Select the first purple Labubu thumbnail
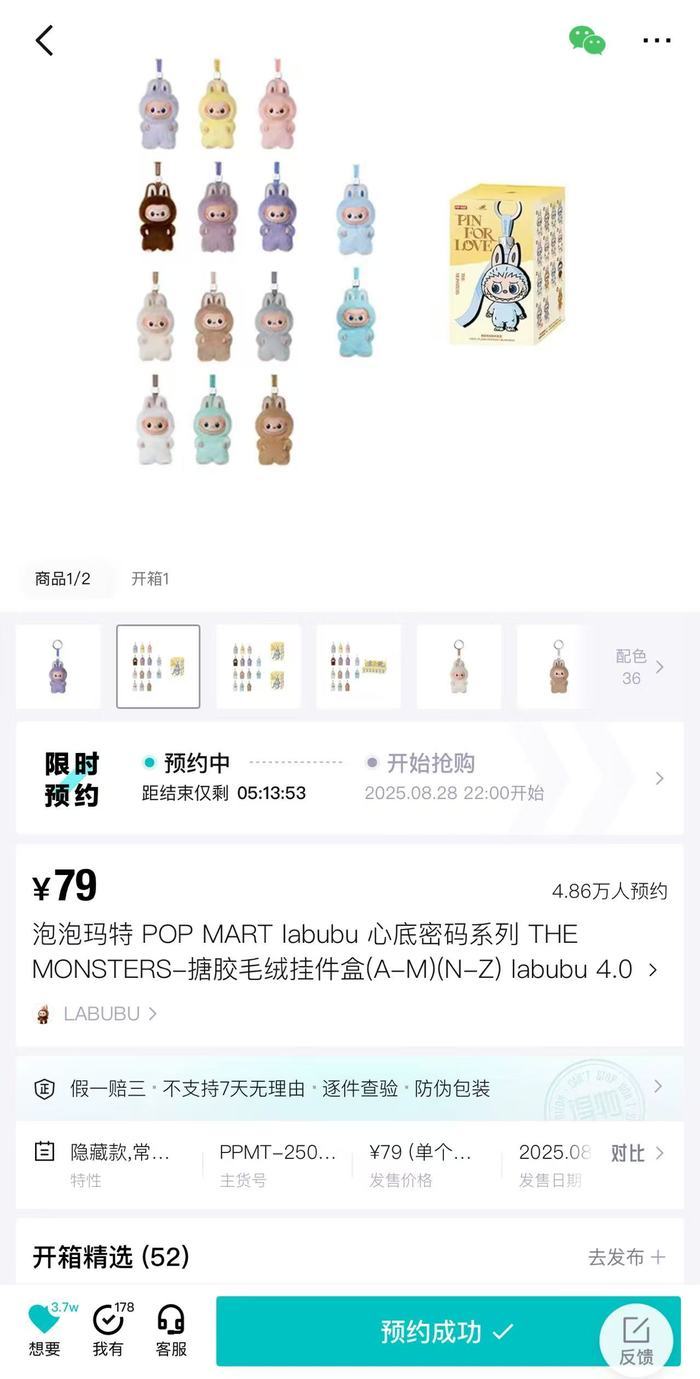This screenshot has width=700, height=1379. click(x=58, y=667)
